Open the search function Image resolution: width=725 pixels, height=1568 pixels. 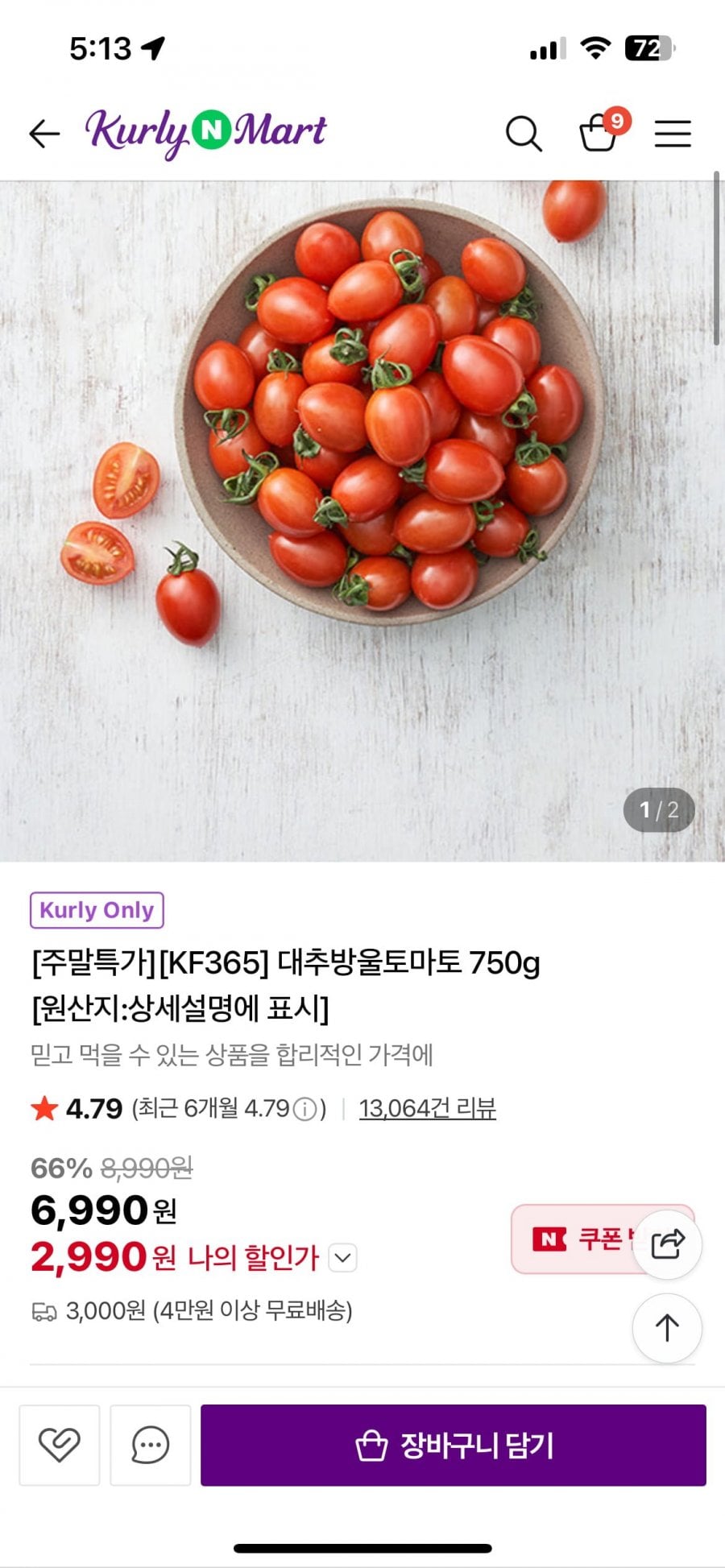click(x=524, y=133)
